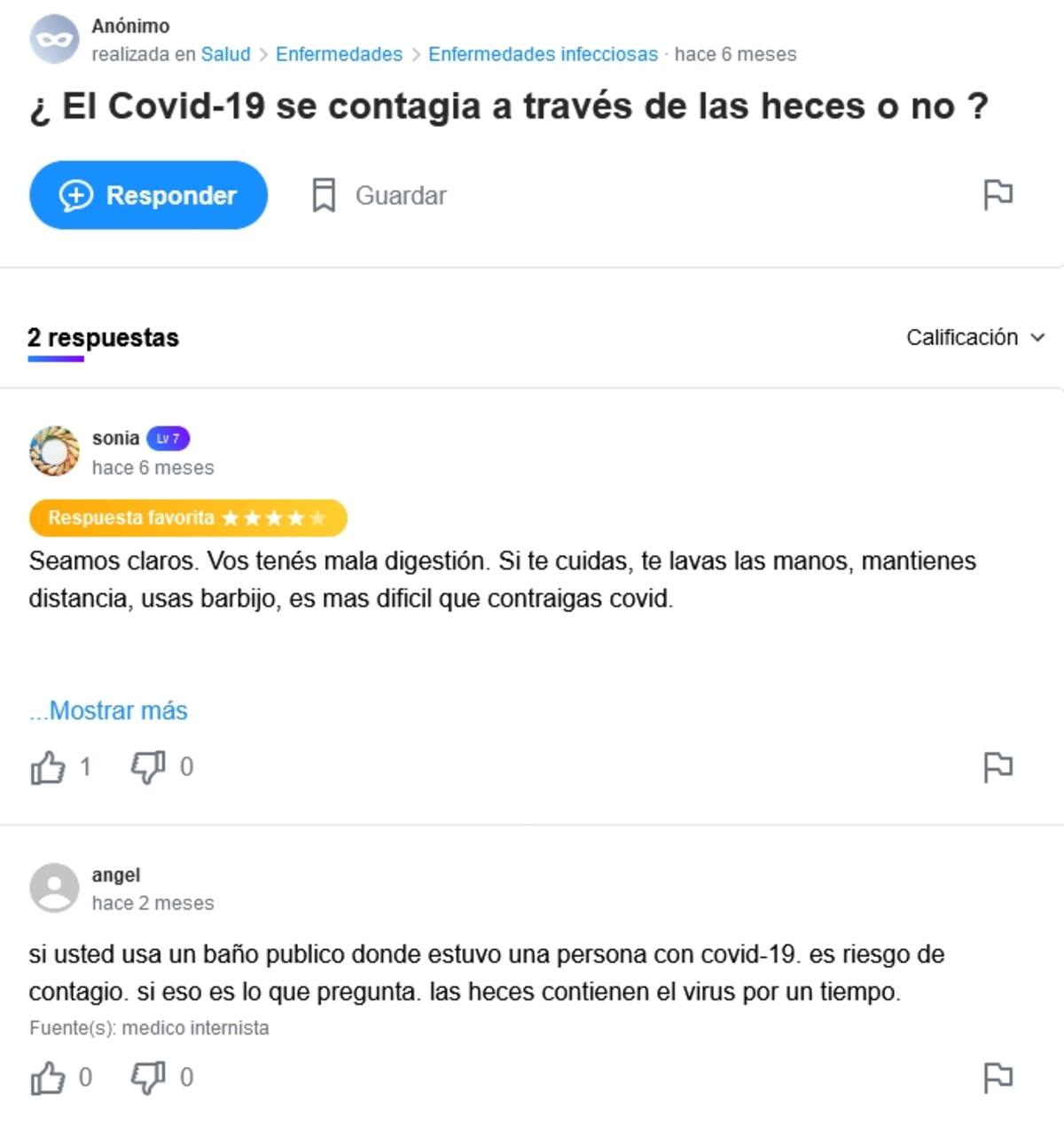View angel's profile via avatar
This screenshot has height=1122, width=1064.
click(x=54, y=888)
